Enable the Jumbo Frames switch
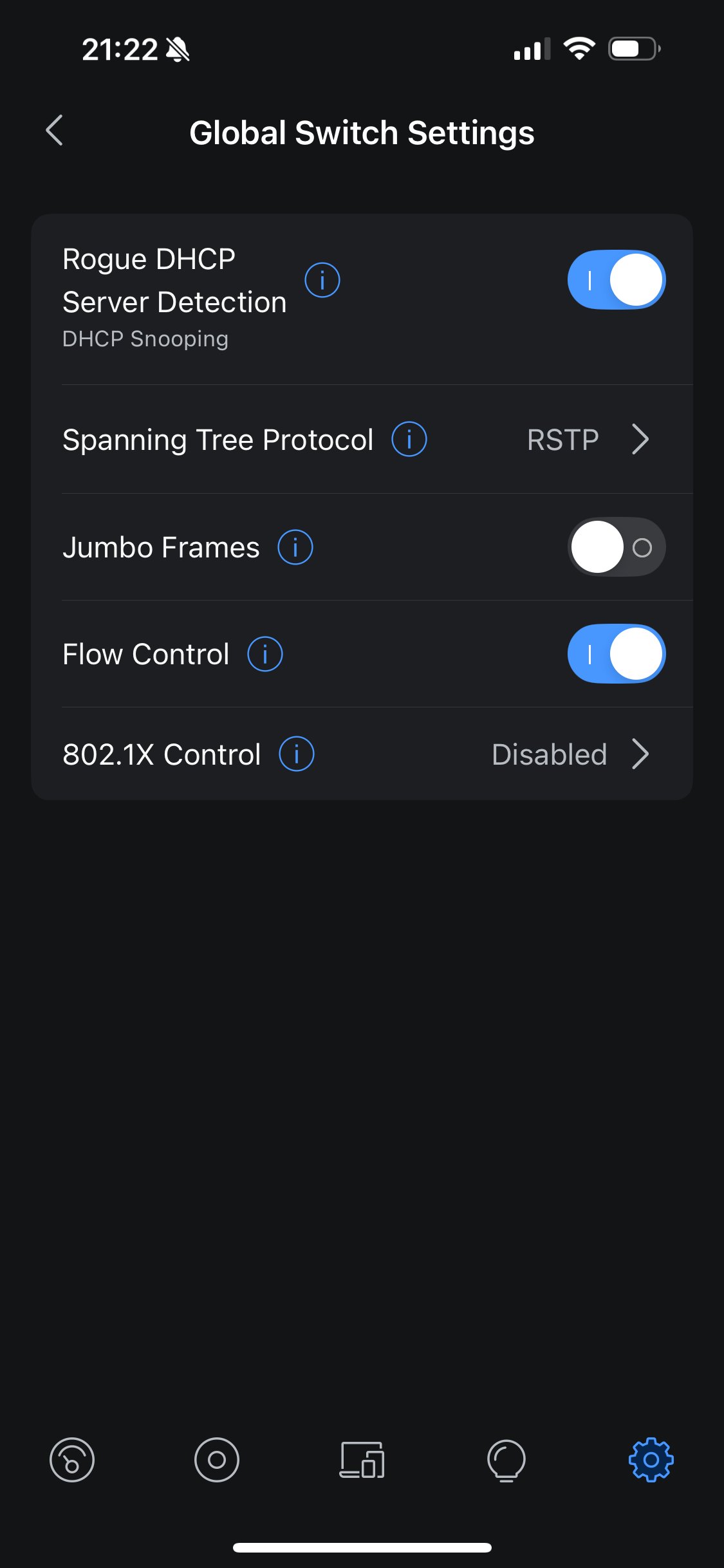The width and height of the screenshot is (724, 1568). pos(616,547)
